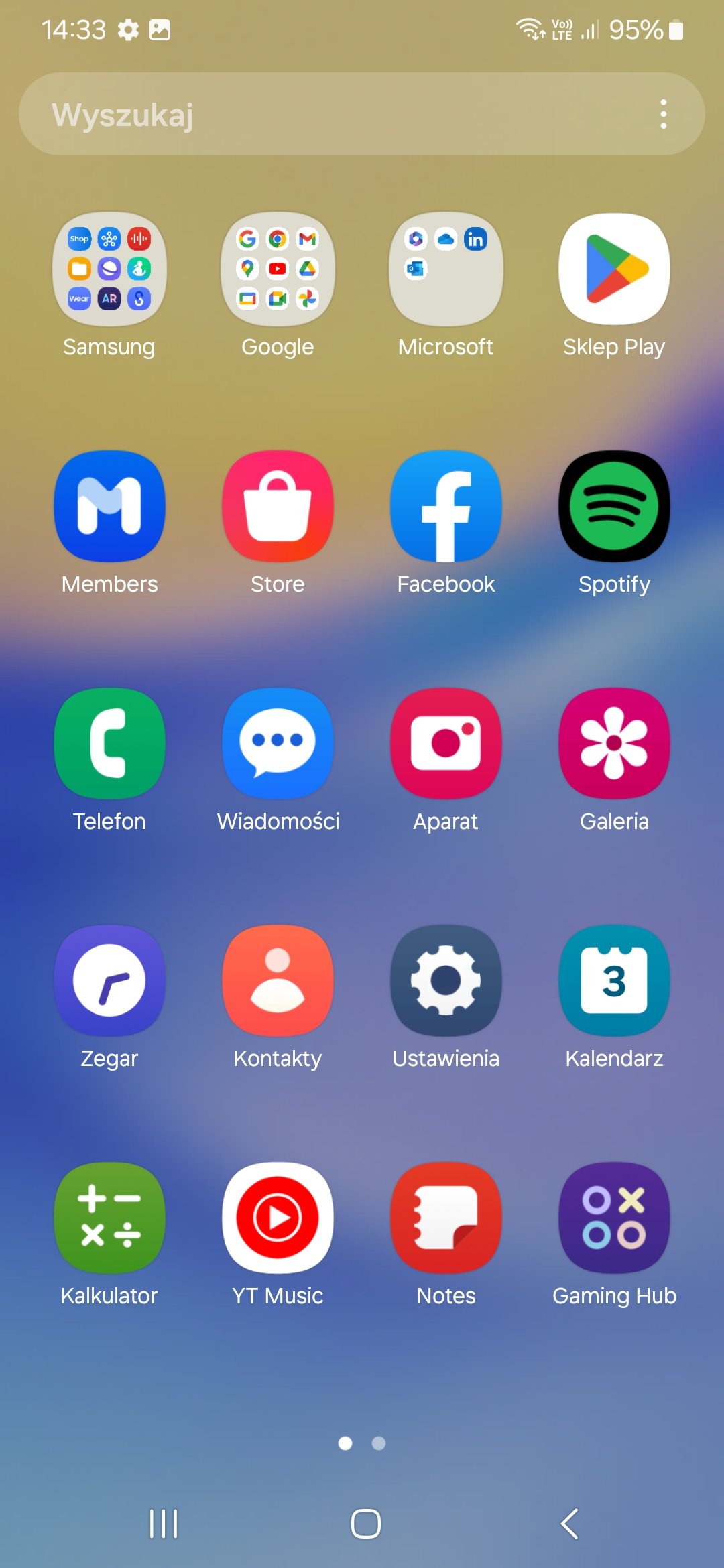Open Spotify
Image resolution: width=724 pixels, height=1568 pixels.
(x=614, y=507)
